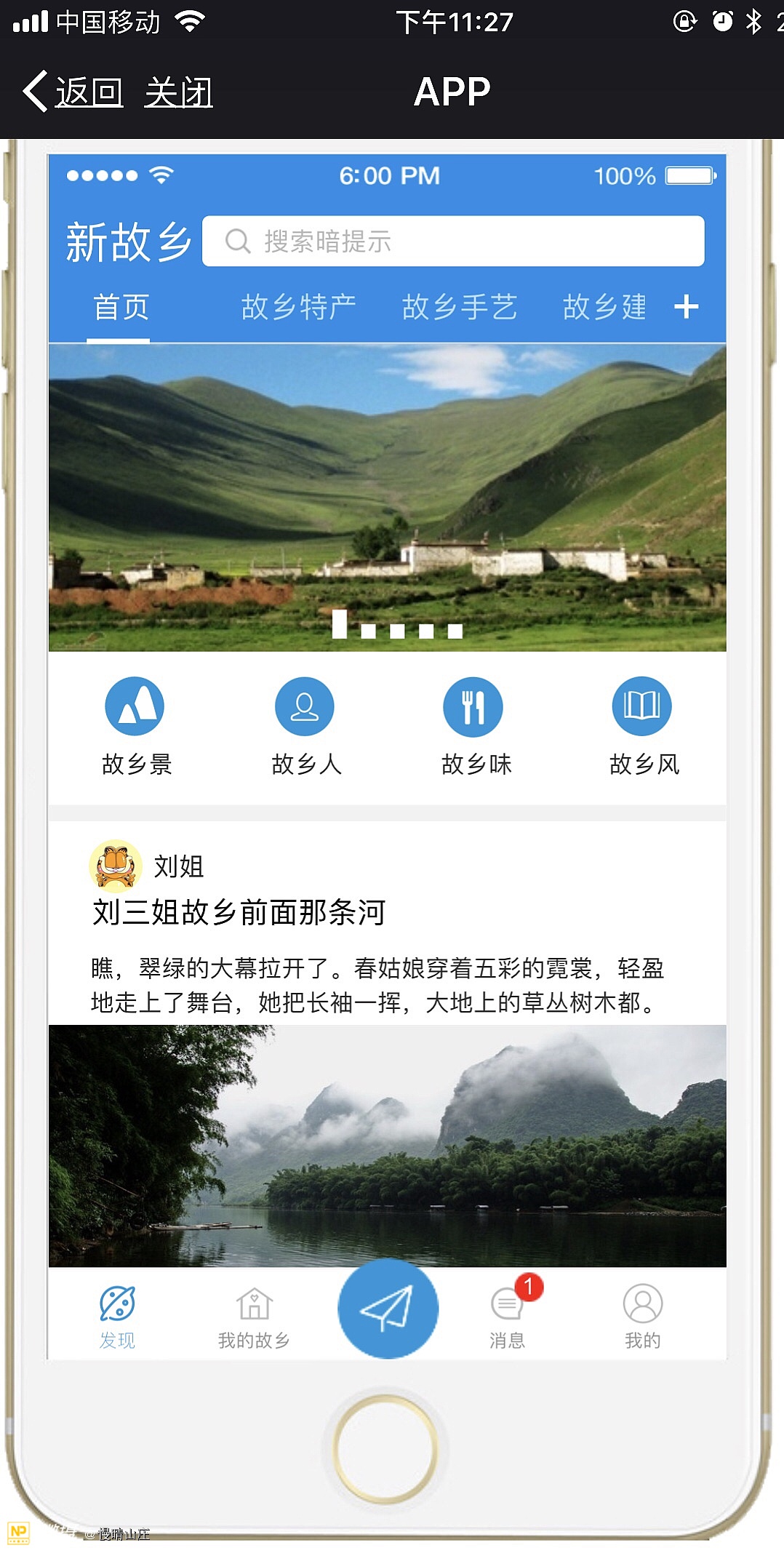Open the 搜索暗提示 search box

pyautogui.click(x=452, y=241)
